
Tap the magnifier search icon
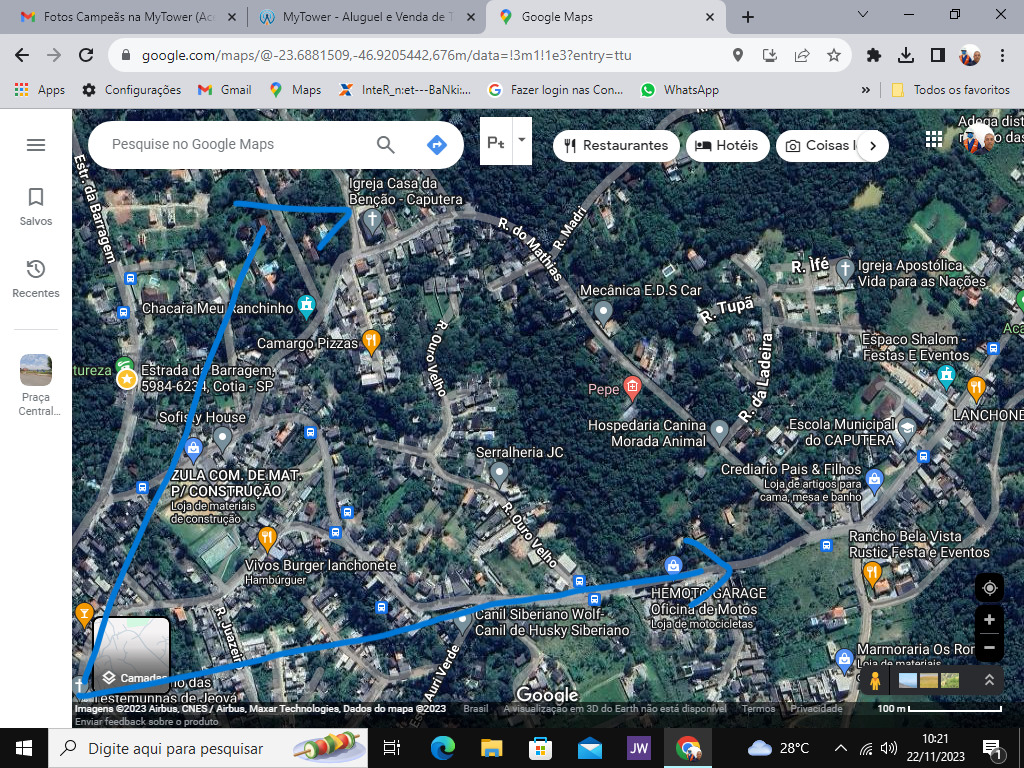coord(386,145)
